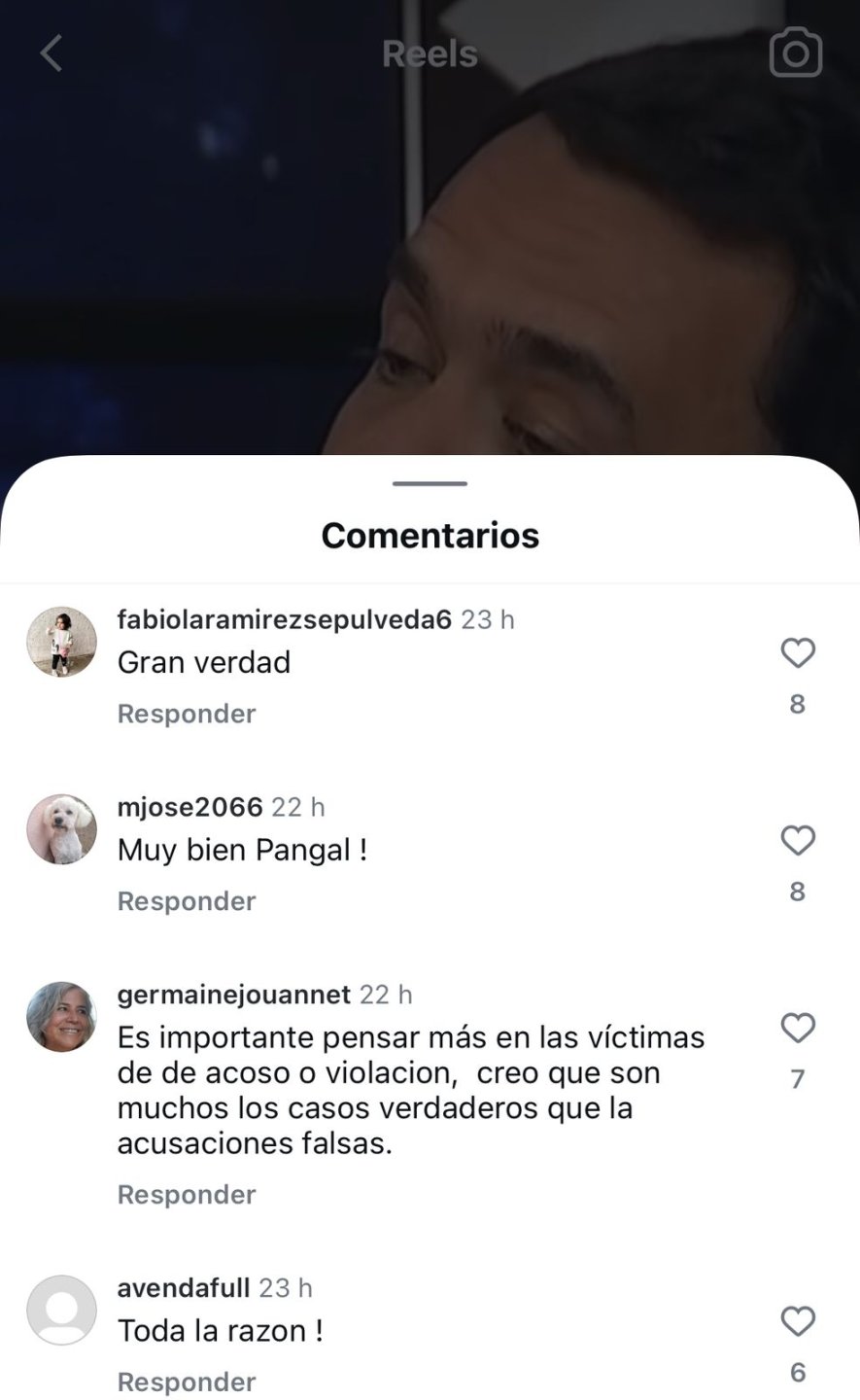The image size is (860, 1400).
Task: Like germainejouannet's comment about víctimas
Action: click(797, 1029)
